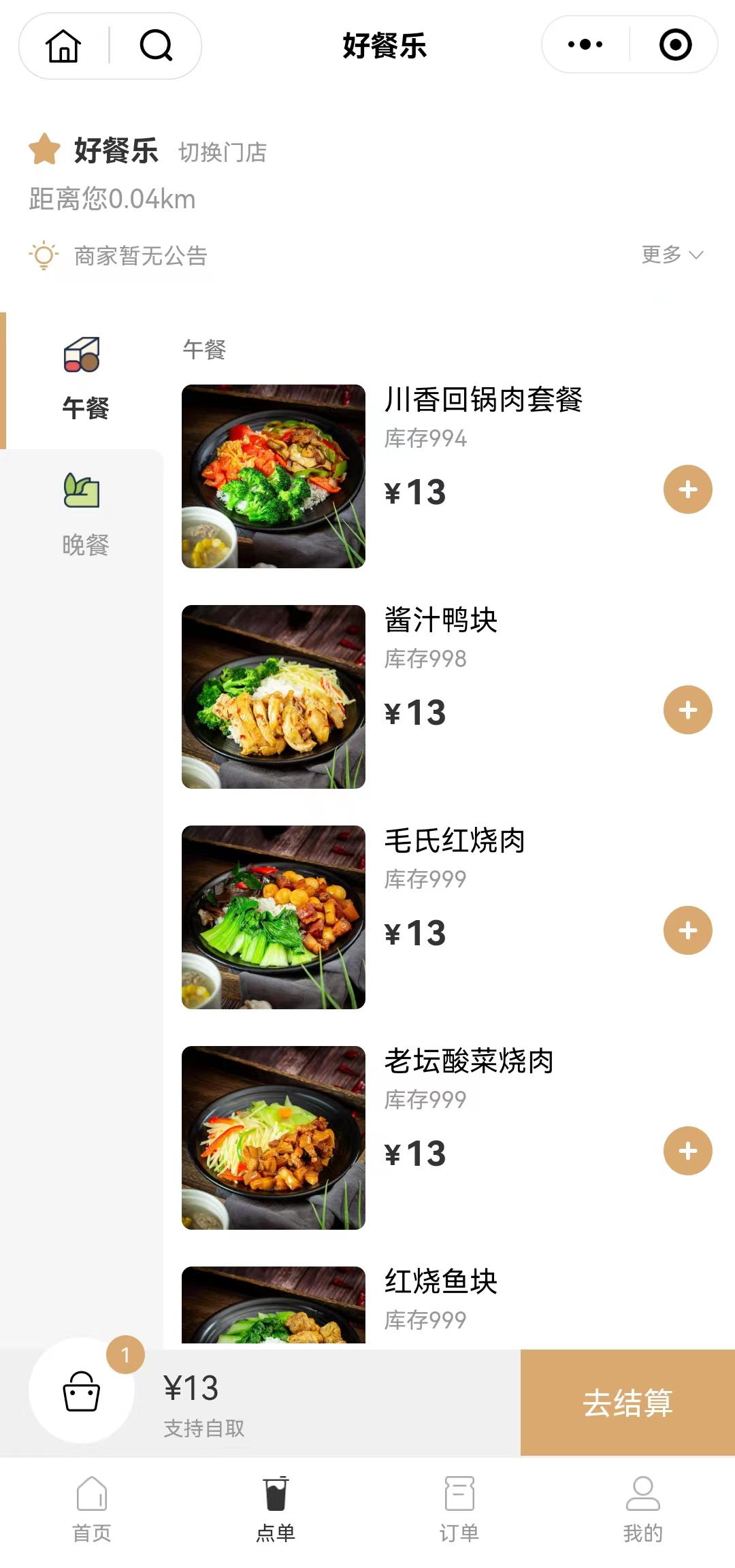Switch to the 晚餐 category
The width and height of the screenshot is (735, 1568).
84,516
